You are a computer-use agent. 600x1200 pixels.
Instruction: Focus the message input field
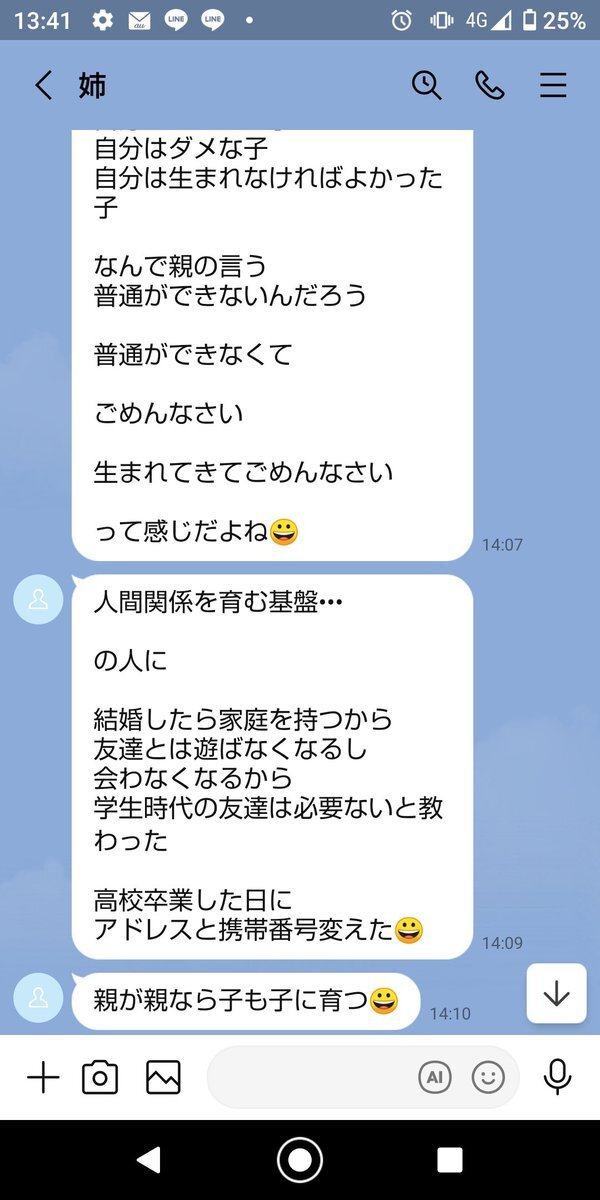click(310, 1077)
